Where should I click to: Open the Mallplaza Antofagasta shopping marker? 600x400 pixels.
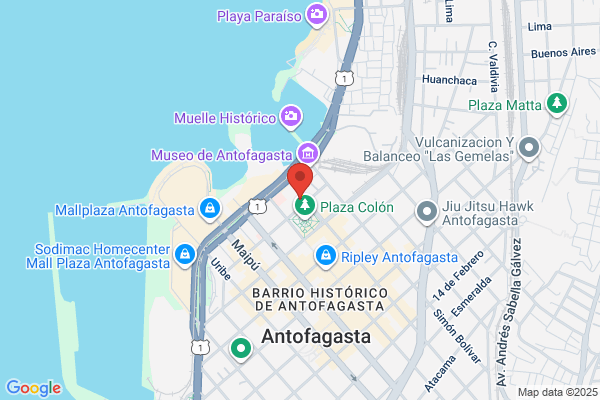[x=210, y=209]
